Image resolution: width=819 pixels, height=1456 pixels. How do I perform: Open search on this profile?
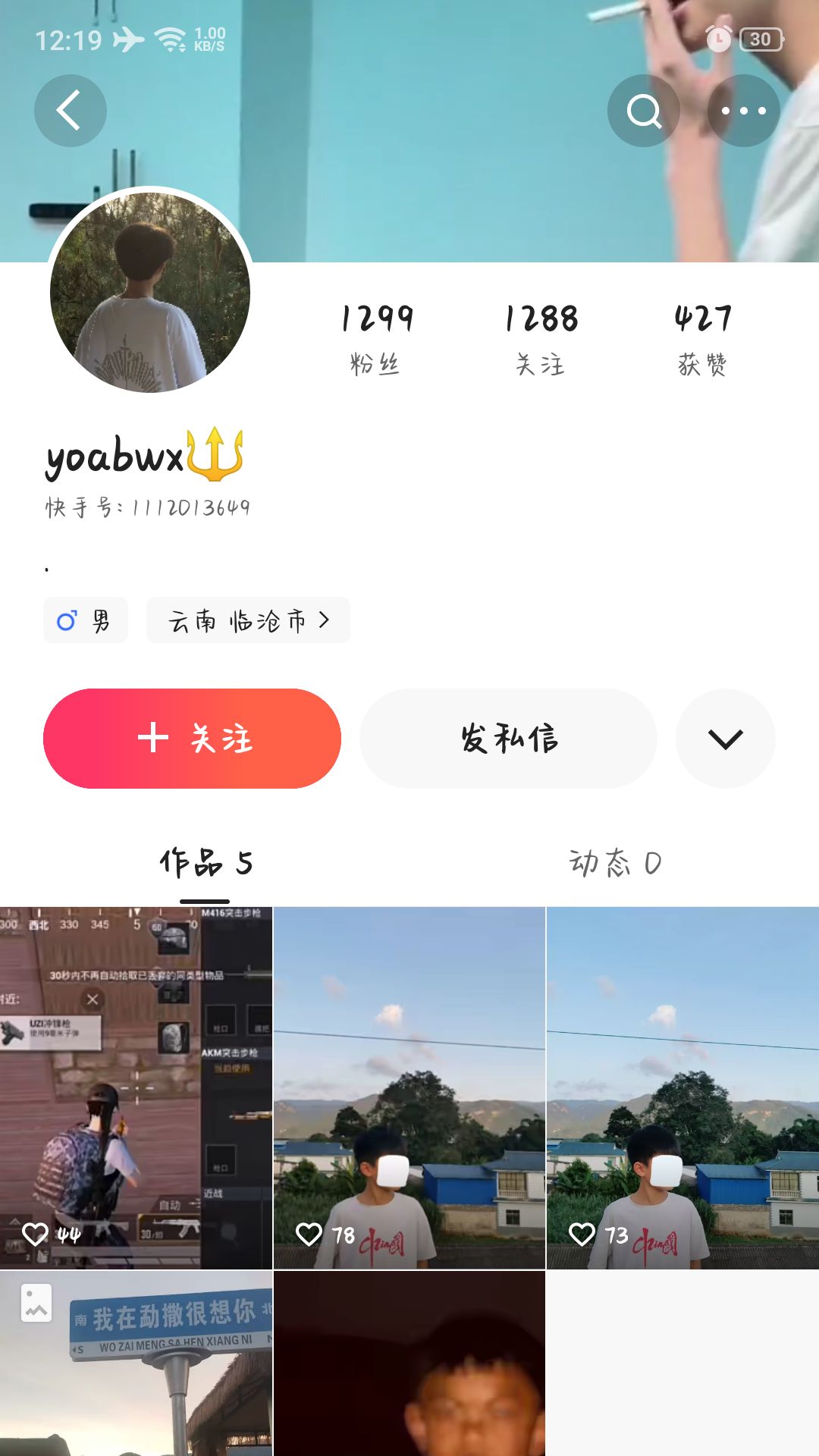[643, 111]
